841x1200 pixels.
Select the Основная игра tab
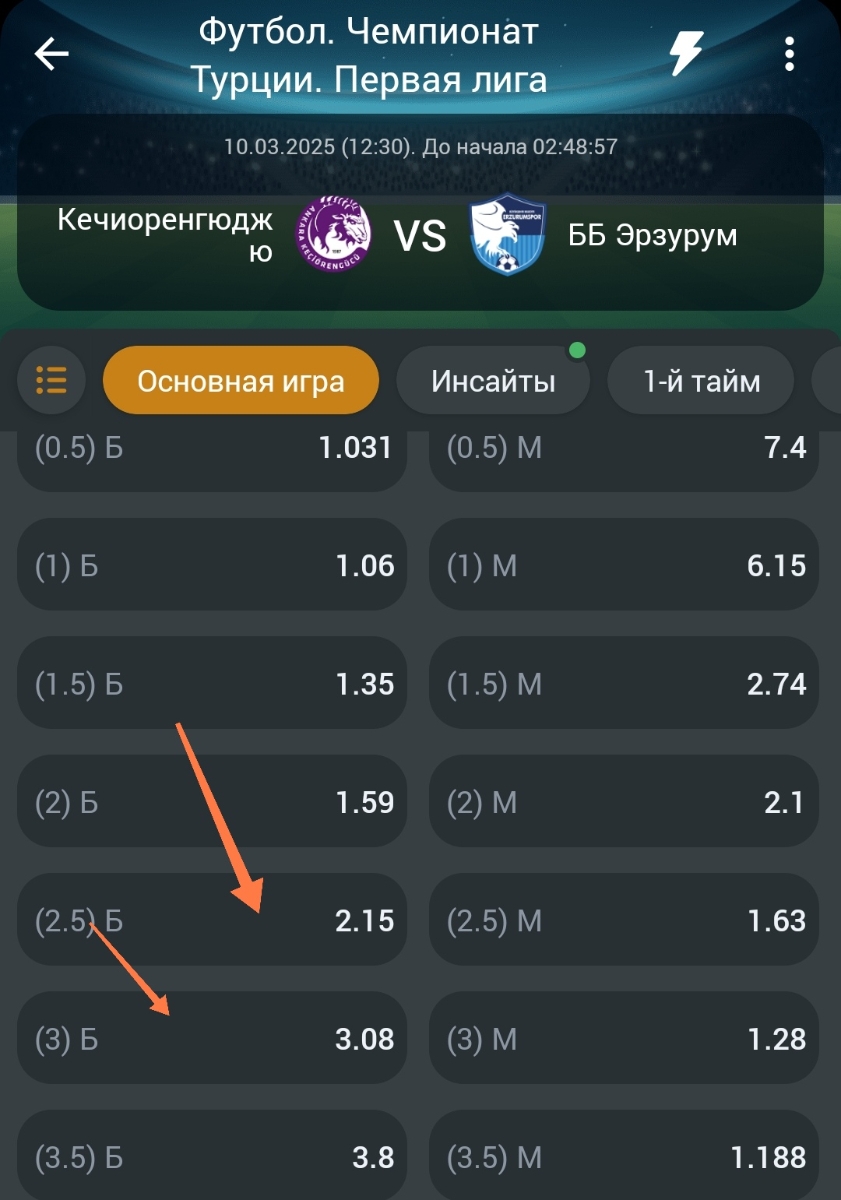click(x=240, y=381)
